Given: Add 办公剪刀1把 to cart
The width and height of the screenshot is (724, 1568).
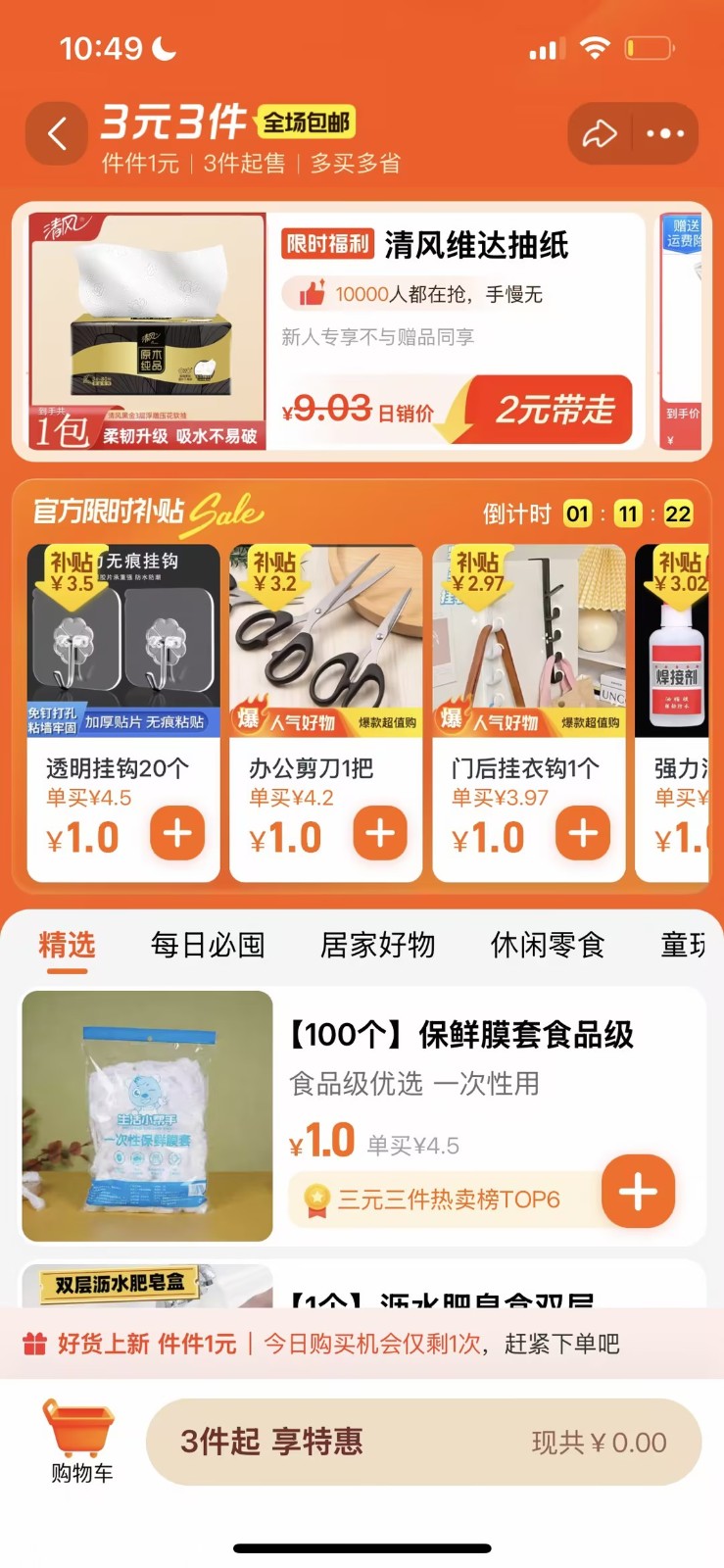Looking at the screenshot, I should (x=380, y=833).
